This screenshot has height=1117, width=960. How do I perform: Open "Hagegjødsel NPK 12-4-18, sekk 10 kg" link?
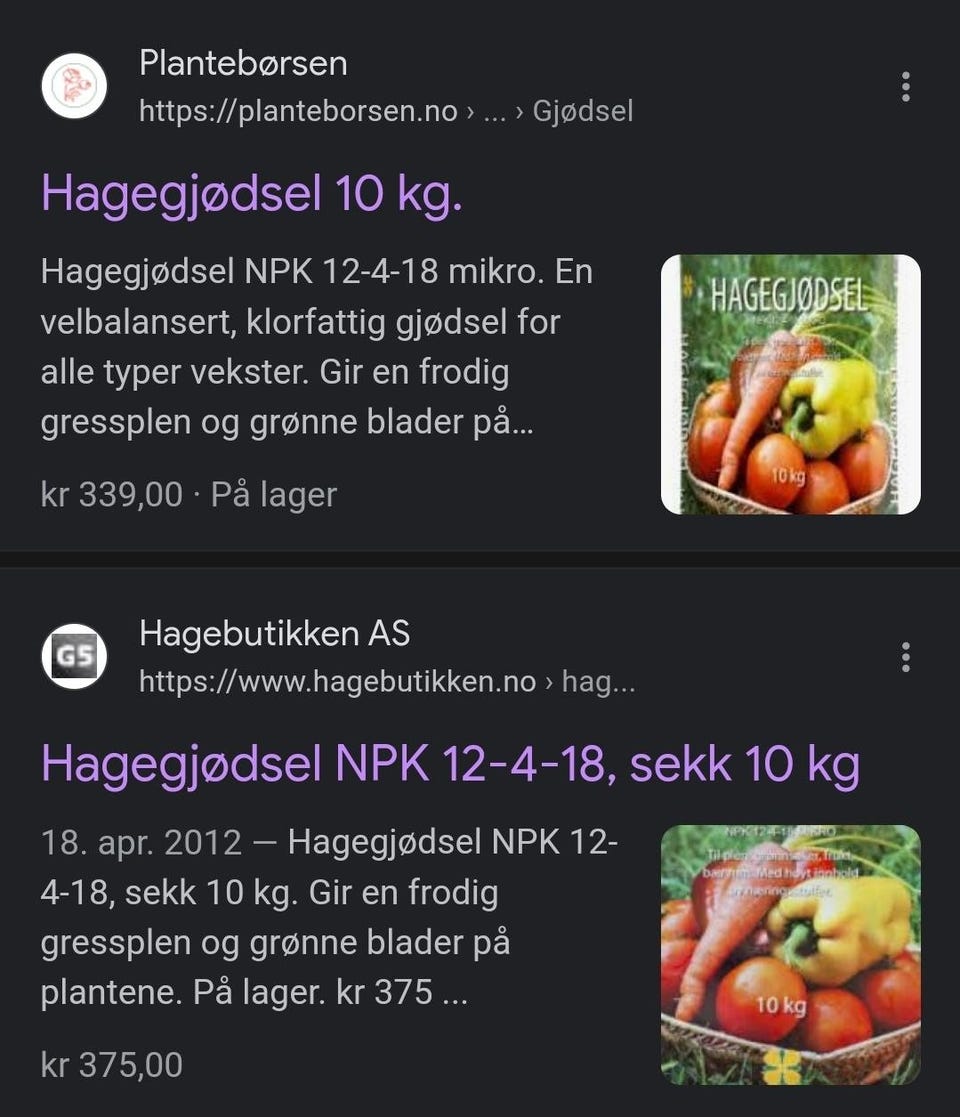pyautogui.click(x=450, y=765)
